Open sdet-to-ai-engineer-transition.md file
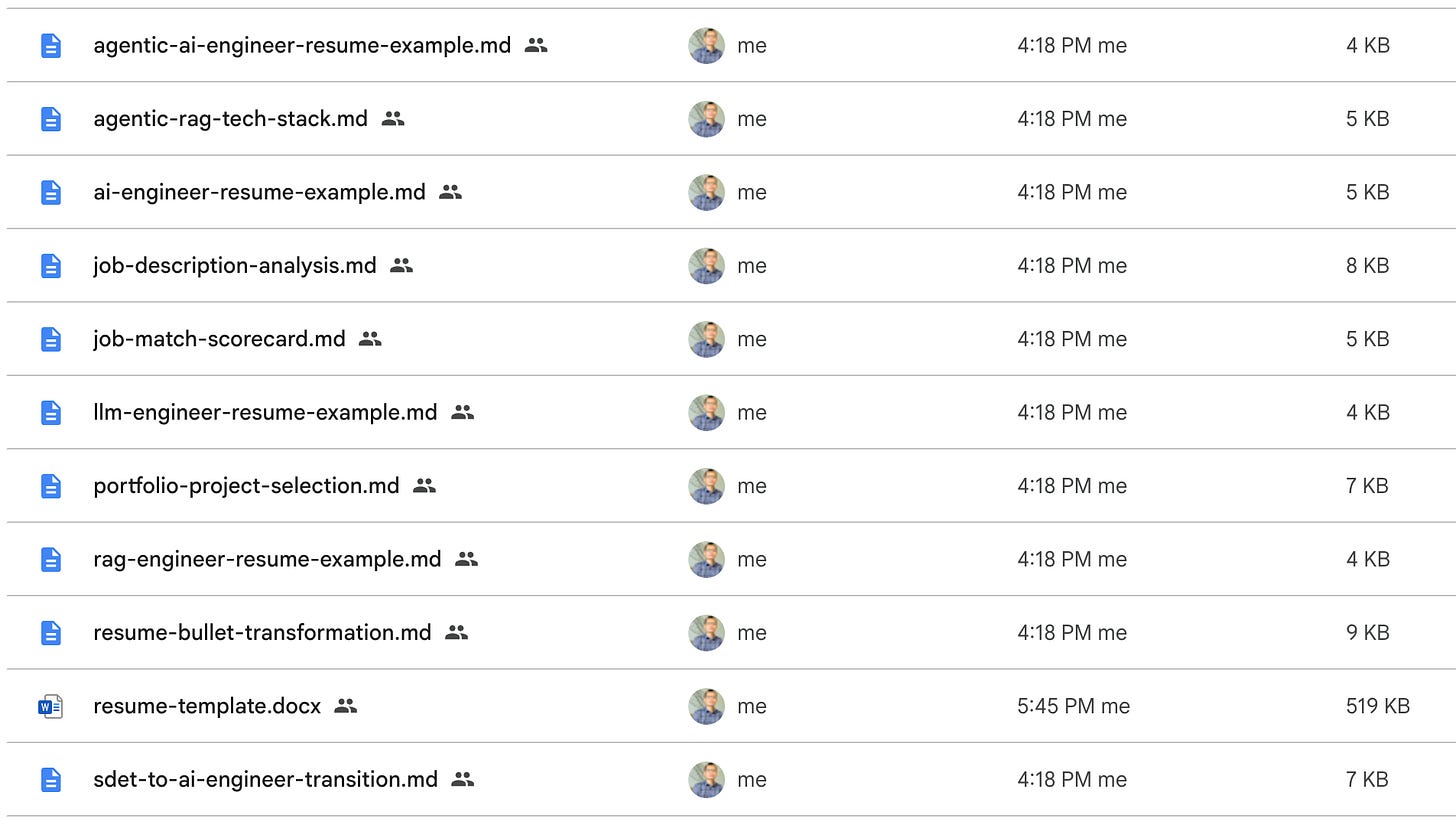The height and width of the screenshot is (821, 1456). click(x=265, y=780)
